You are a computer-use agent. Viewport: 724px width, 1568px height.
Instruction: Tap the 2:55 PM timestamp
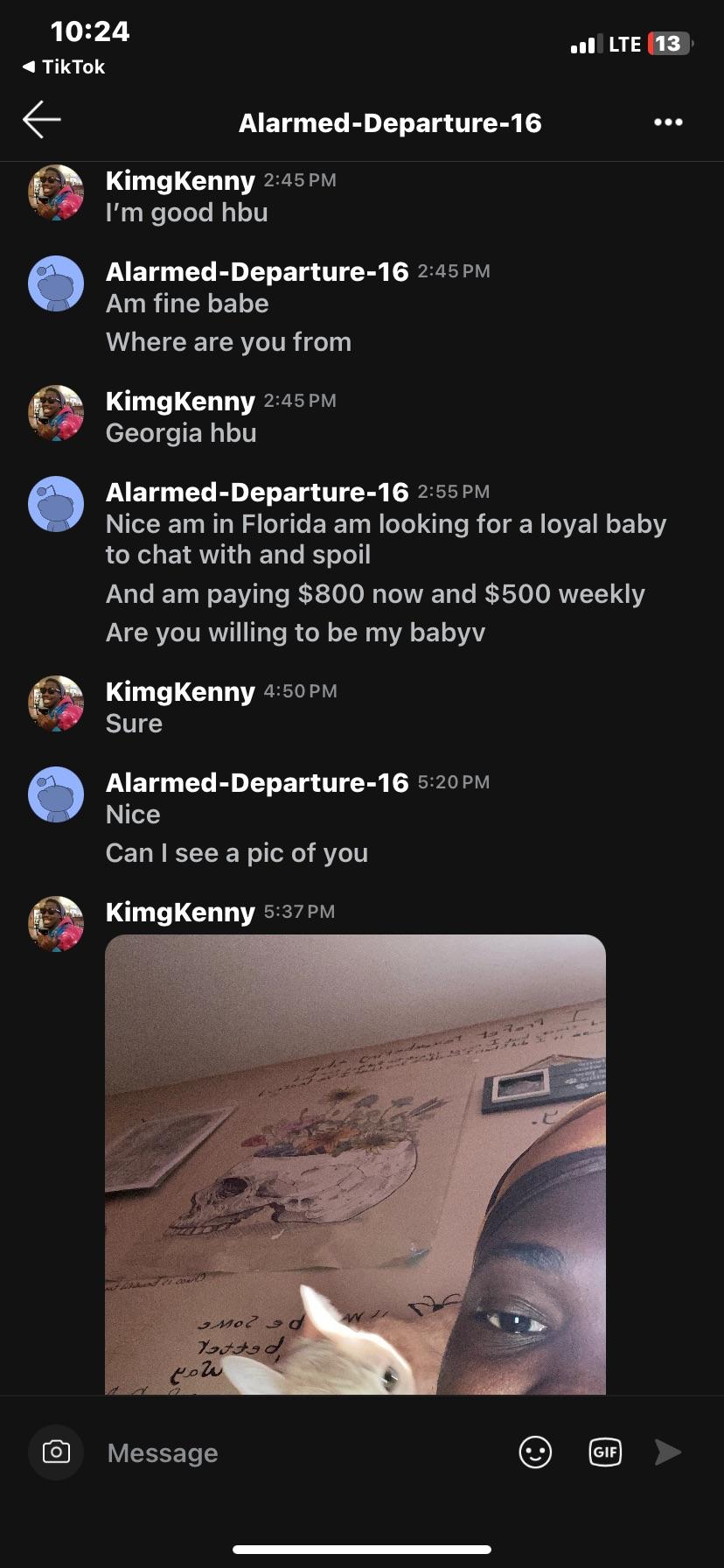(452, 492)
